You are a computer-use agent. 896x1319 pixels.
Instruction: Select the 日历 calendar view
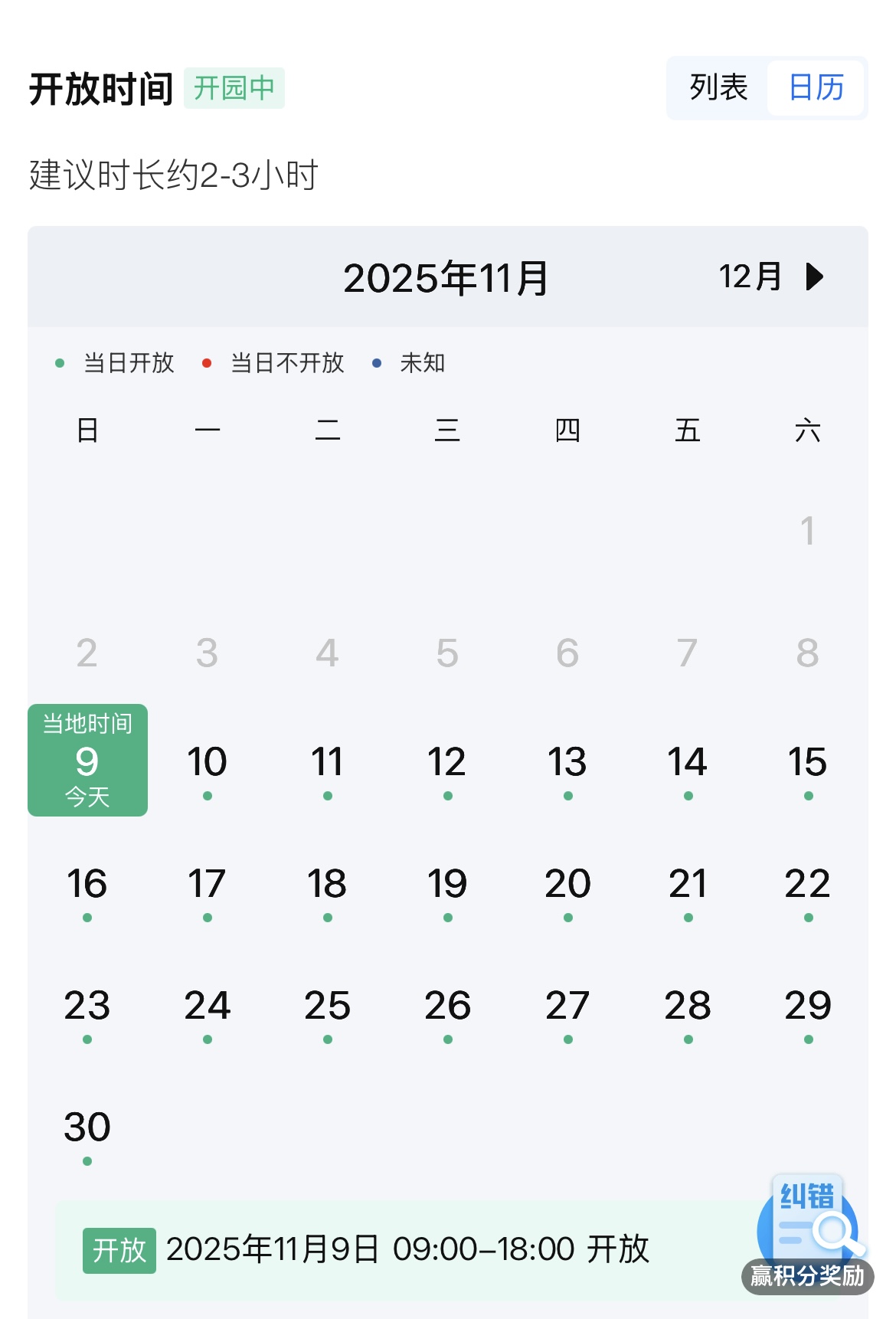click(x=816, y=87)
